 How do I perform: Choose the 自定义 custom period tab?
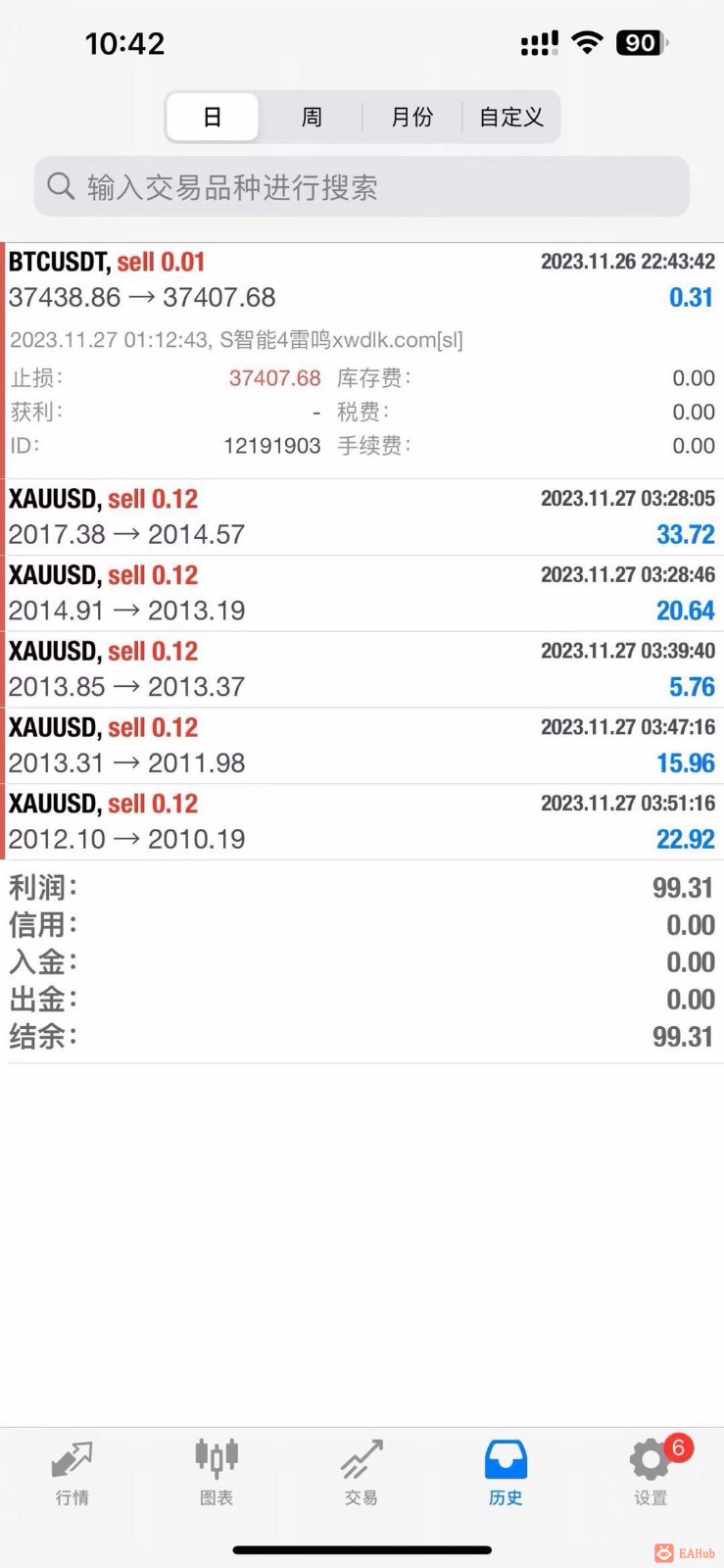[x=510, y=118]
